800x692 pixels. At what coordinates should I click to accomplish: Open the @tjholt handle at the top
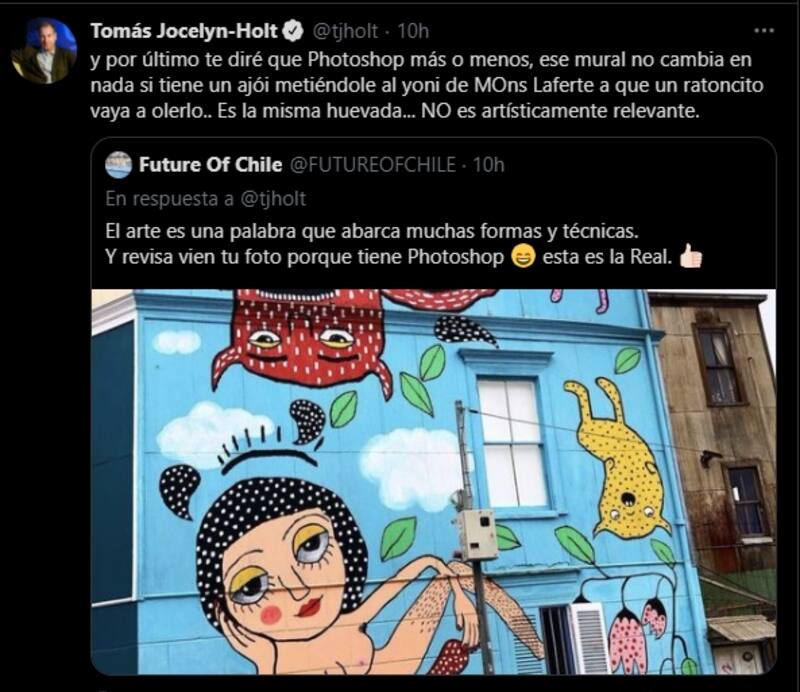[336, 29]
